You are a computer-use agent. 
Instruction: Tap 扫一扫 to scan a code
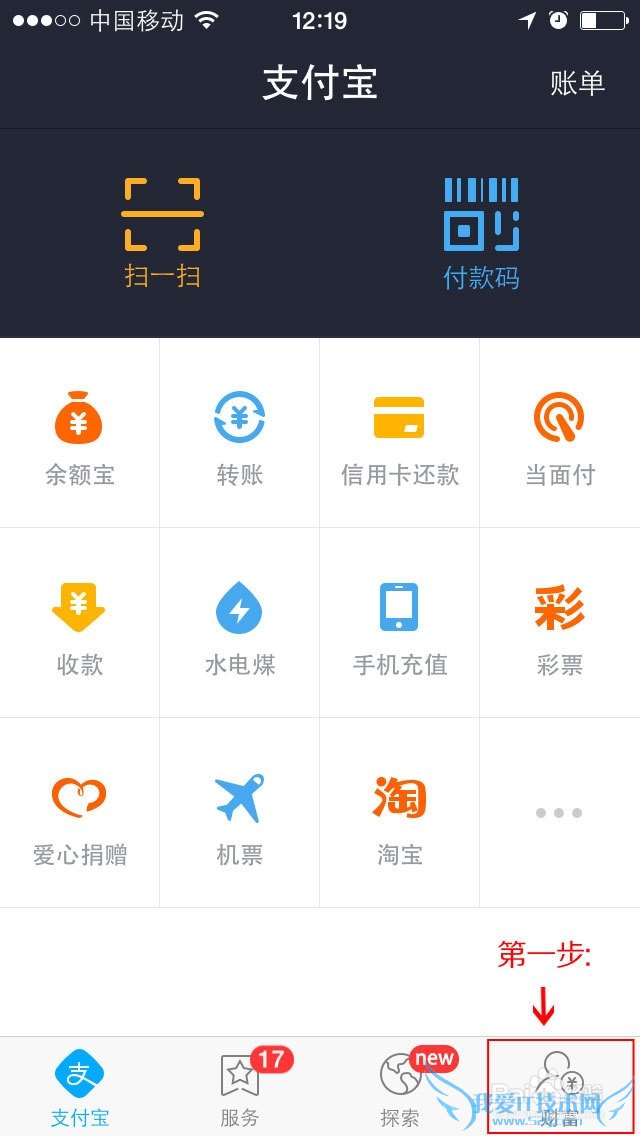[162, 232]
